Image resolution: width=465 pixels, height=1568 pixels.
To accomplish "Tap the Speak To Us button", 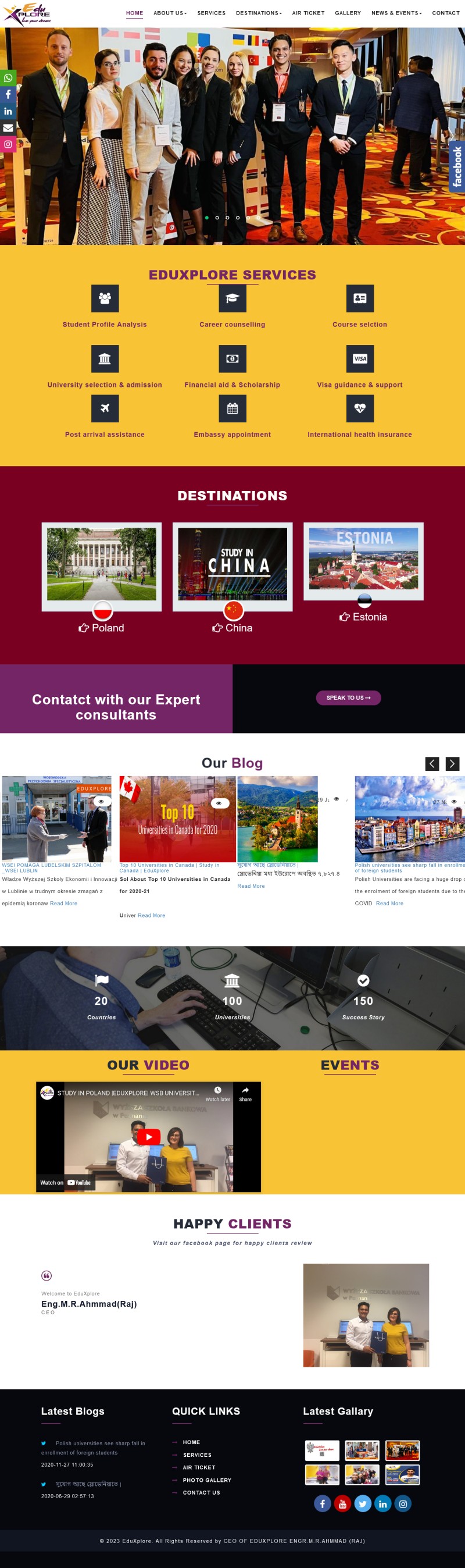I will click(x=348, y=698).
